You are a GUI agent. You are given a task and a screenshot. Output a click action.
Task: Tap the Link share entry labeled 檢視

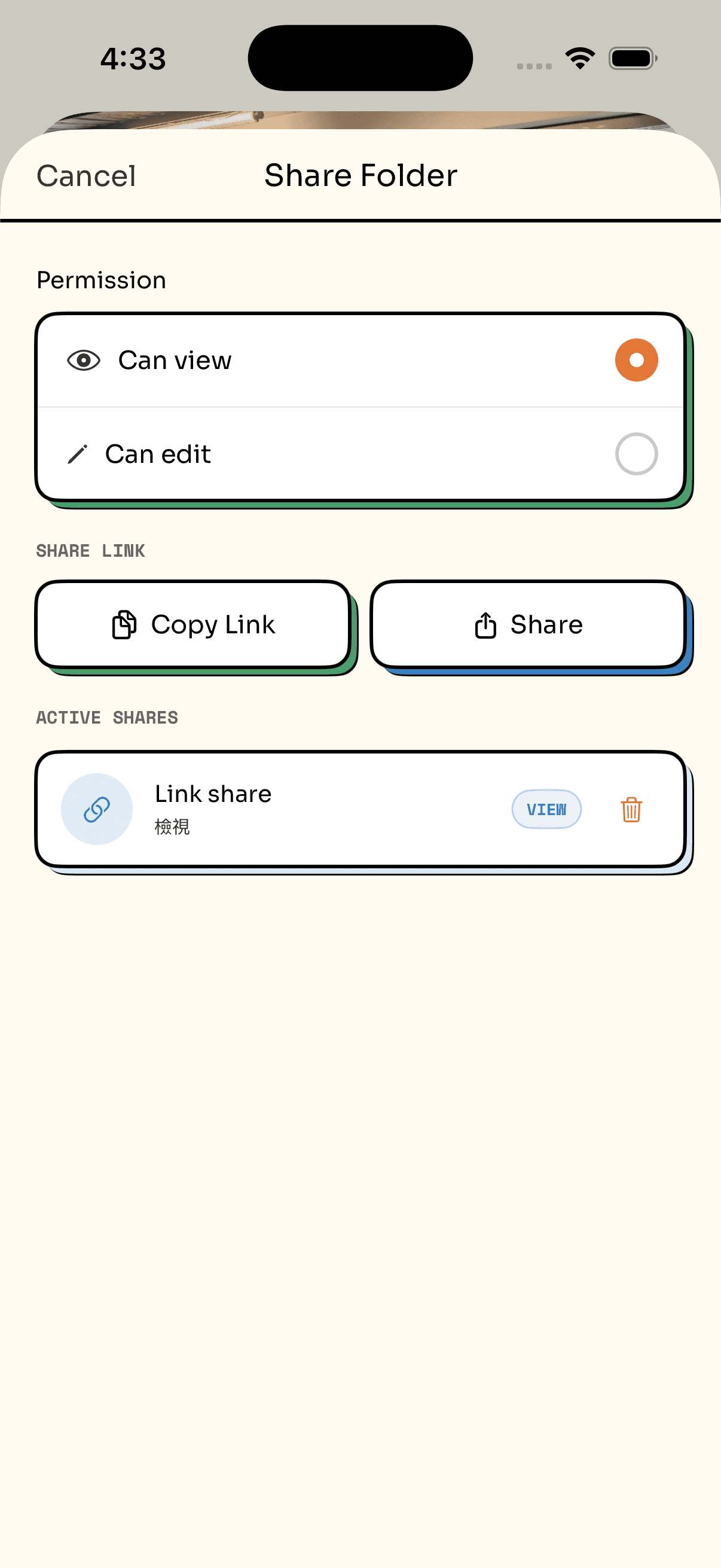304,810
